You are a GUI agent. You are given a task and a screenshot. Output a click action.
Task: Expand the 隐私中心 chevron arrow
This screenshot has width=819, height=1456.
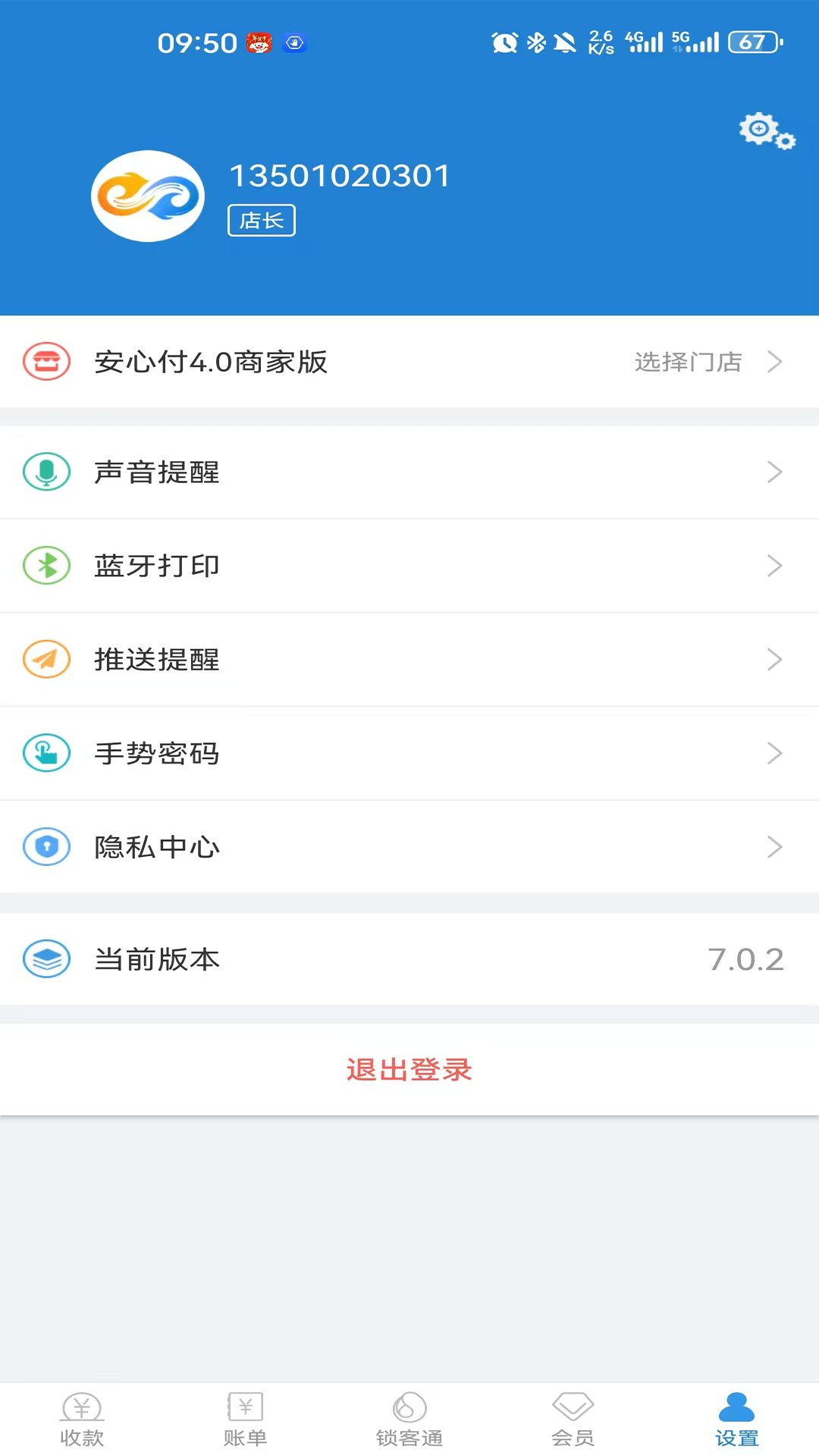(775, 846)
